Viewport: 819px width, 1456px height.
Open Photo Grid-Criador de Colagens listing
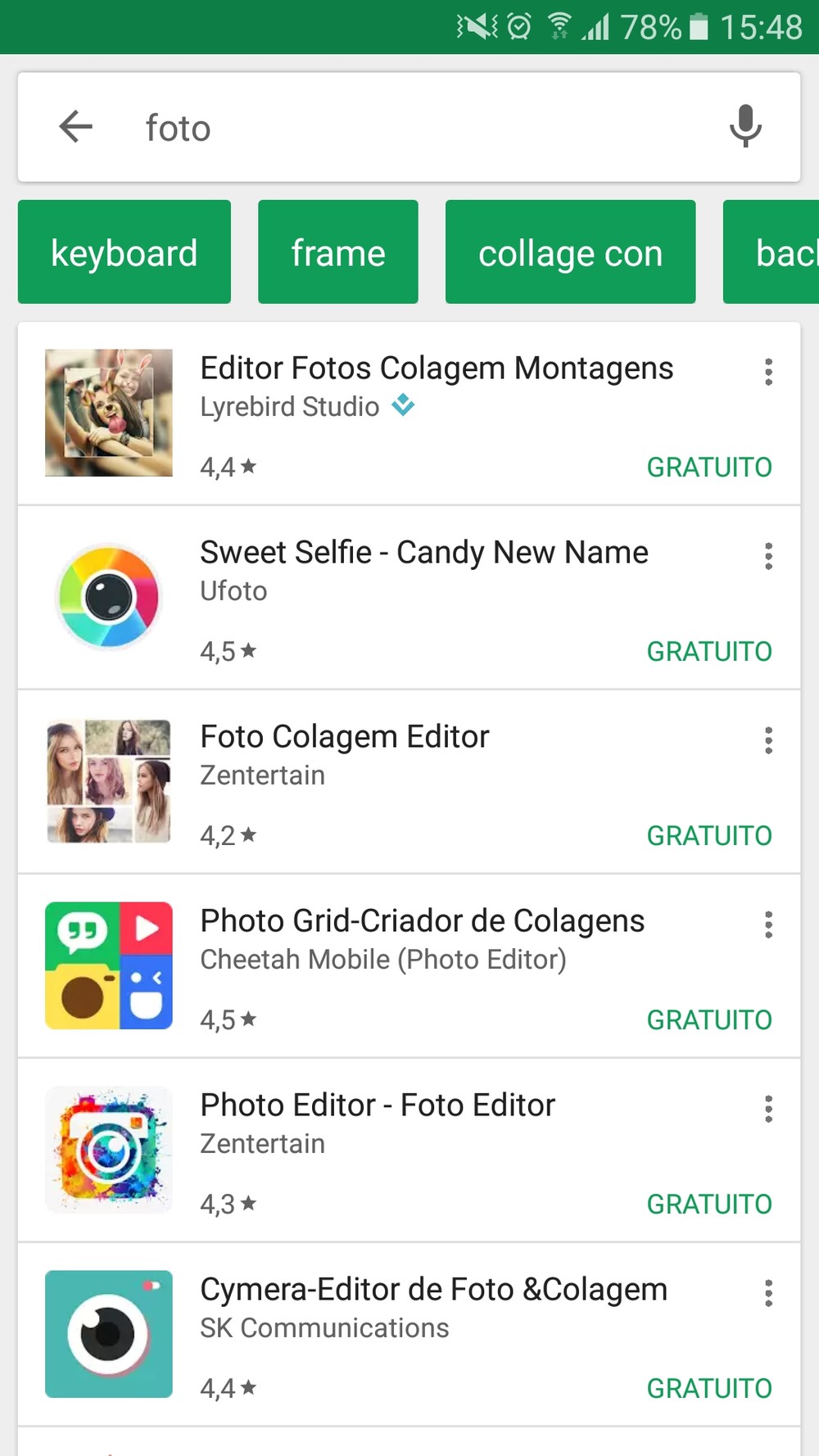[x=422, y=921]
